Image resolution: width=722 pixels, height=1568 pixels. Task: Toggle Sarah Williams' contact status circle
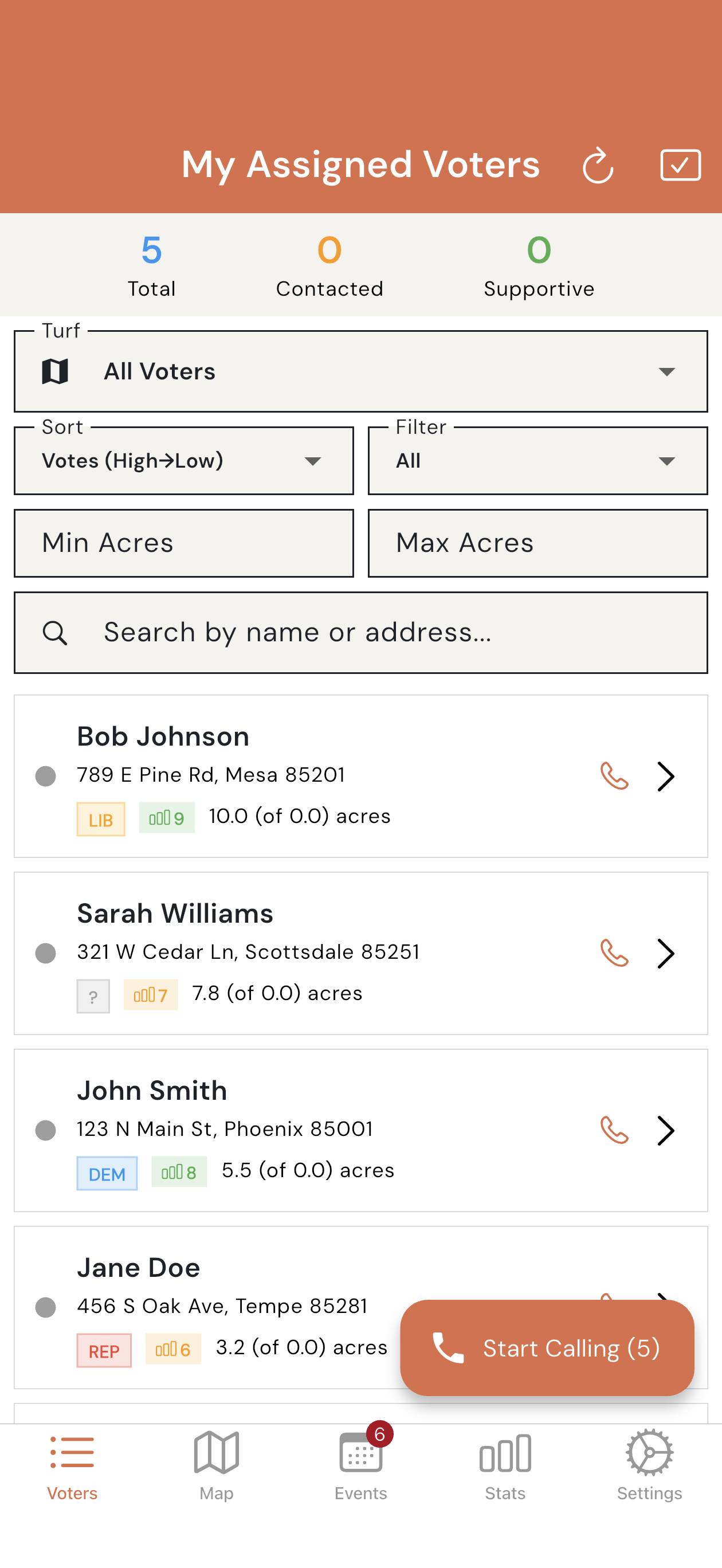(45, 953)
